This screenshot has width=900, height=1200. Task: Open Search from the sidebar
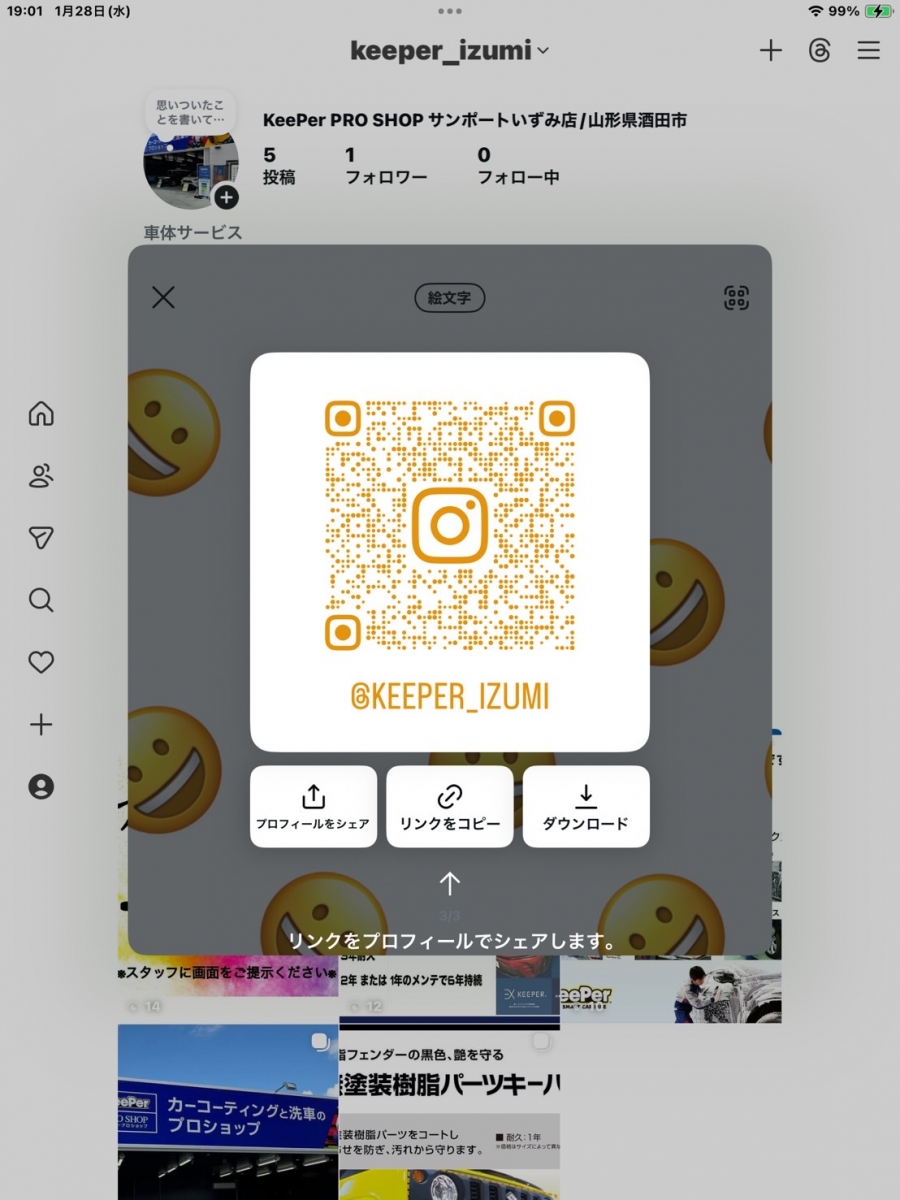[41, 600]
